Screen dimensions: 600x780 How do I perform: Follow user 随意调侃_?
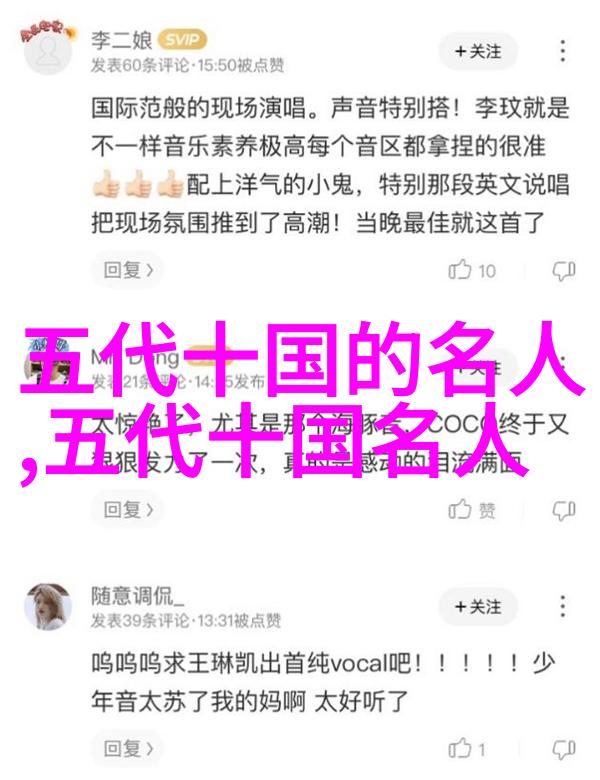click(477, 607)
